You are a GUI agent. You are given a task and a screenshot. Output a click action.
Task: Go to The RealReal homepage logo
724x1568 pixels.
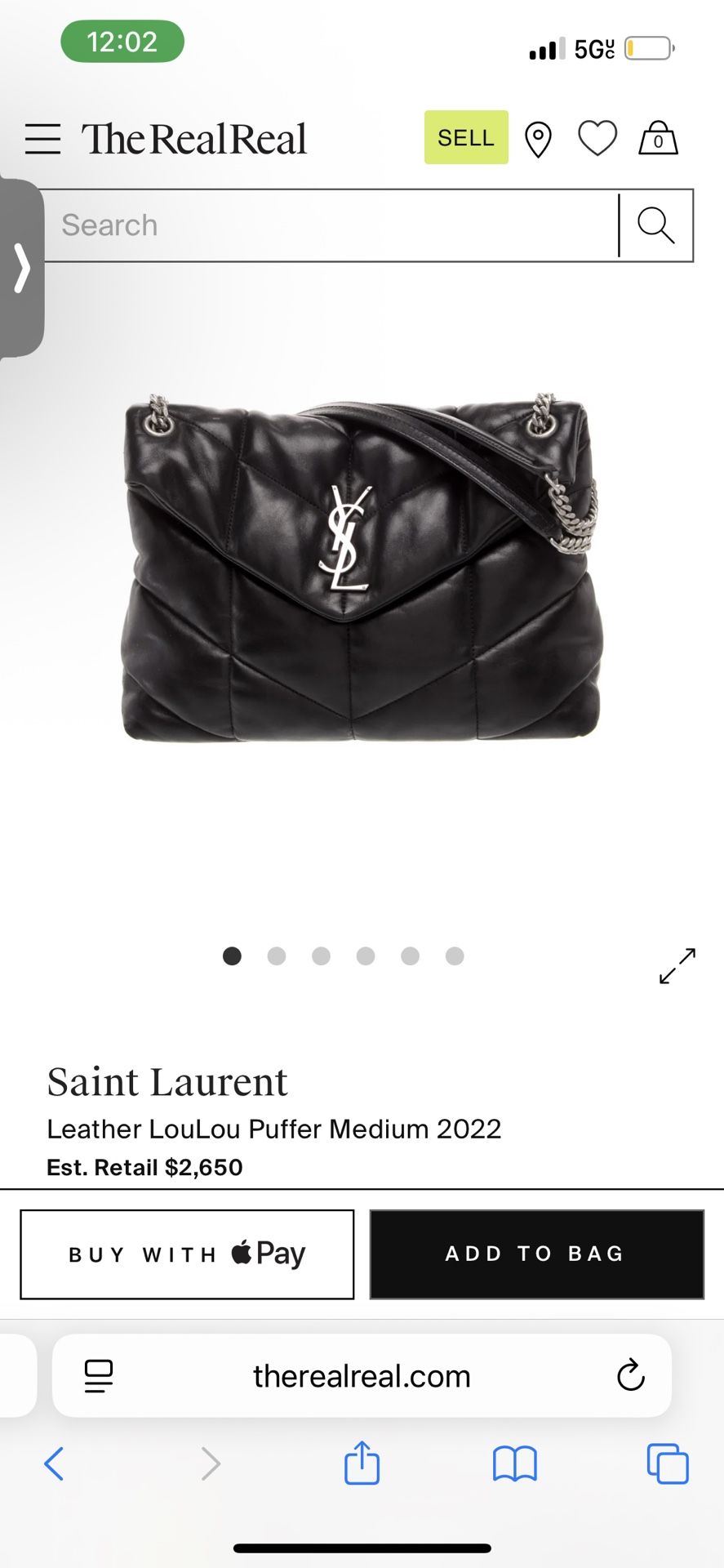194,139
